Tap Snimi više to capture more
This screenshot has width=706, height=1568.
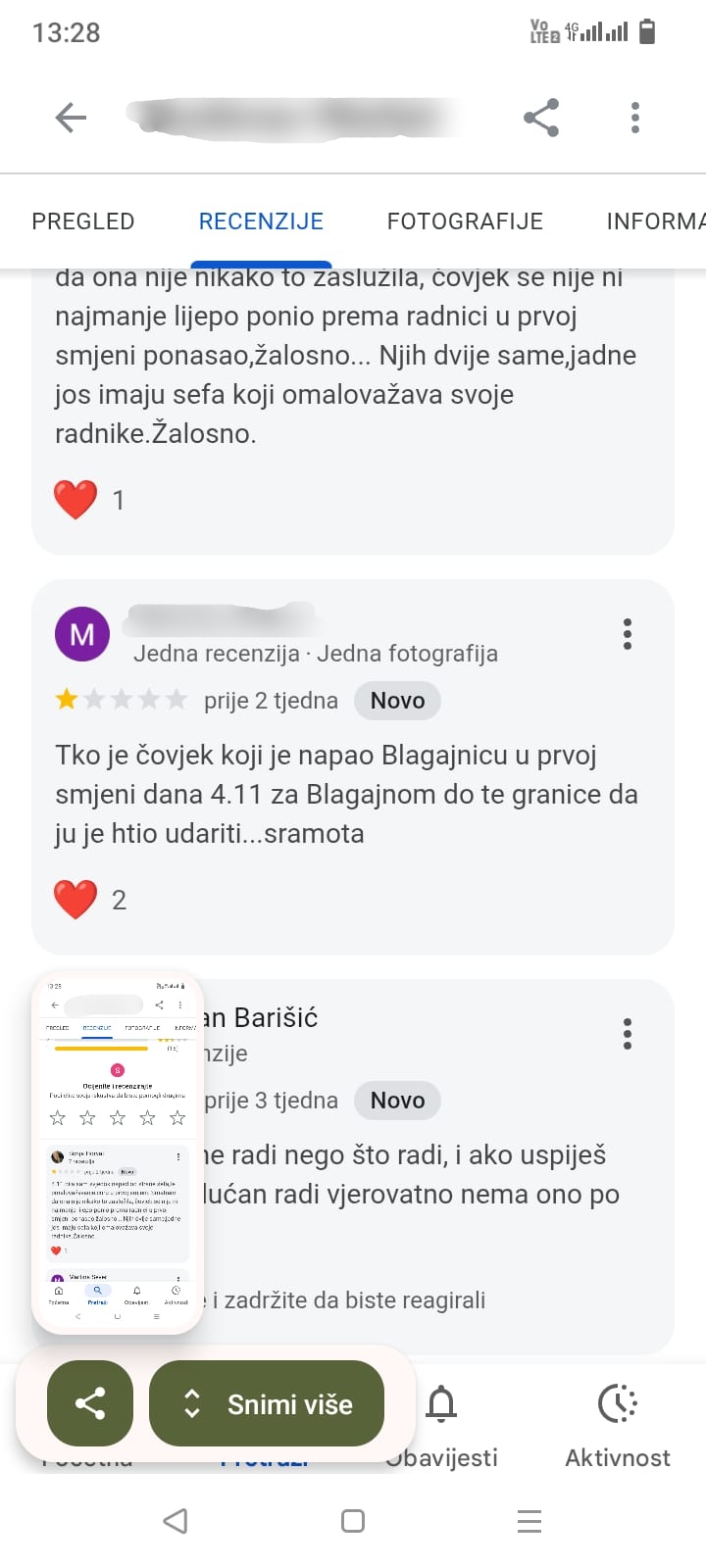point(267,1403)
